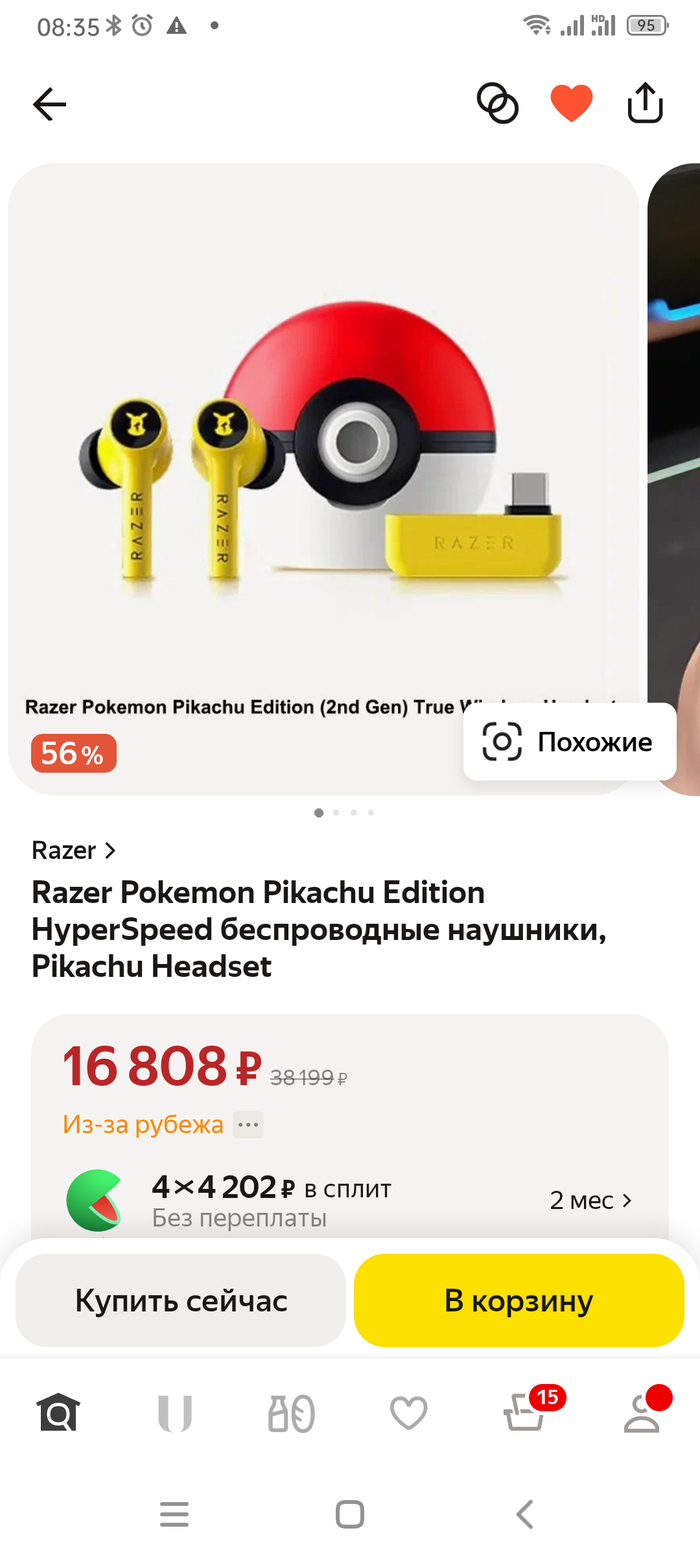This screenshot has height=1561, width=700.
Task: Remove product from favorites heart
Action: [x=571, y=103]
